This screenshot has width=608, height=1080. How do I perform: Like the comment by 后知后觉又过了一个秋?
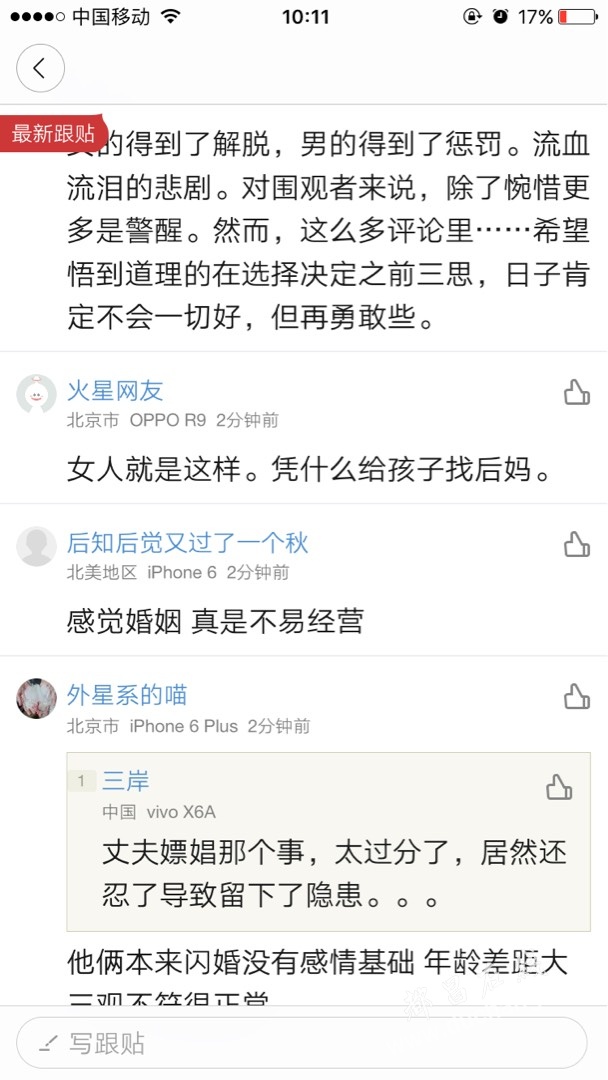click(576, 544)
